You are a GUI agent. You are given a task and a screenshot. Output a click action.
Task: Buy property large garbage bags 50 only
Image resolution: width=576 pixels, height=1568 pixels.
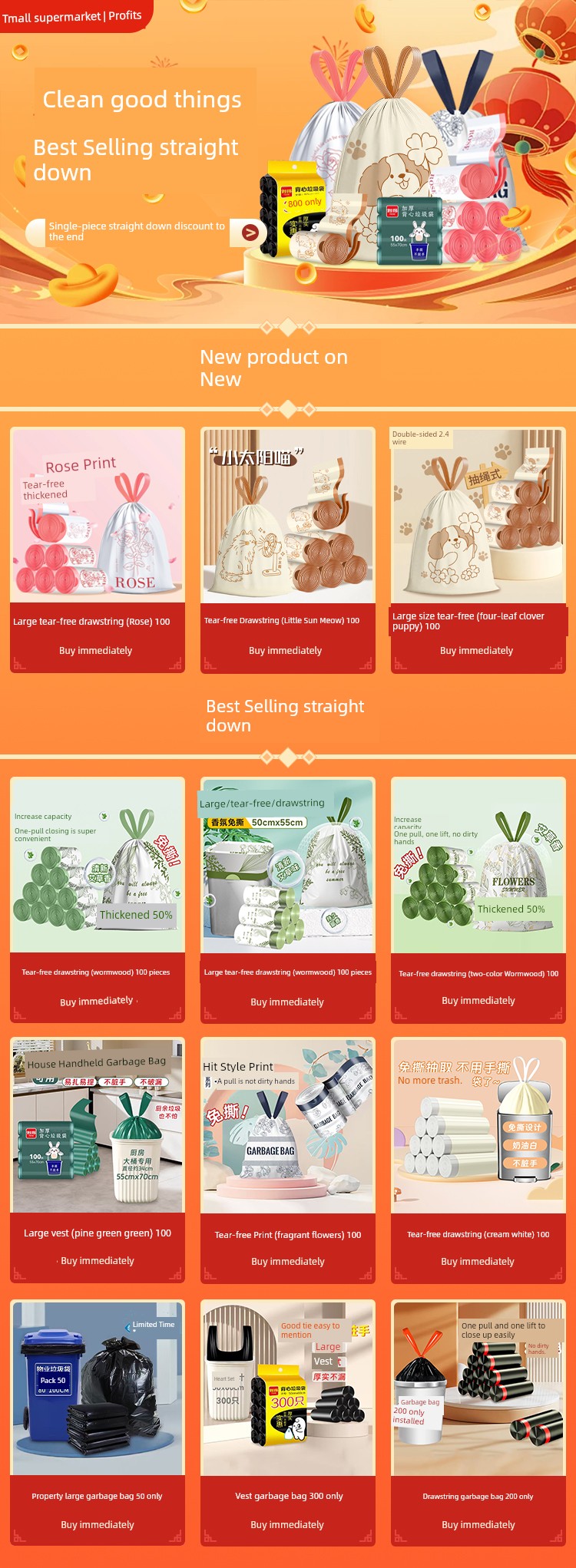coord(98,1524)
